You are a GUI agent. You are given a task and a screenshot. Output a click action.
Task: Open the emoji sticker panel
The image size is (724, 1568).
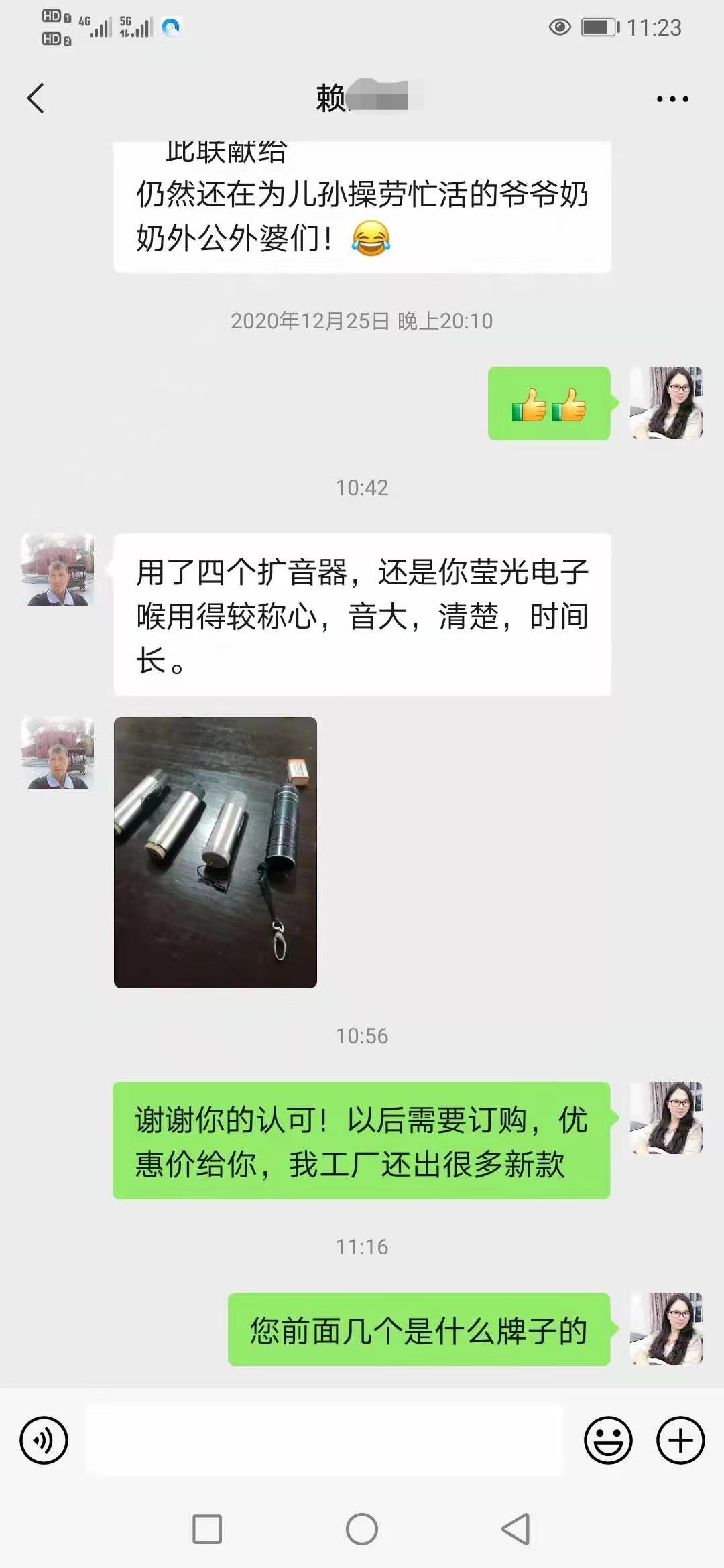[x=608, y=1440]
